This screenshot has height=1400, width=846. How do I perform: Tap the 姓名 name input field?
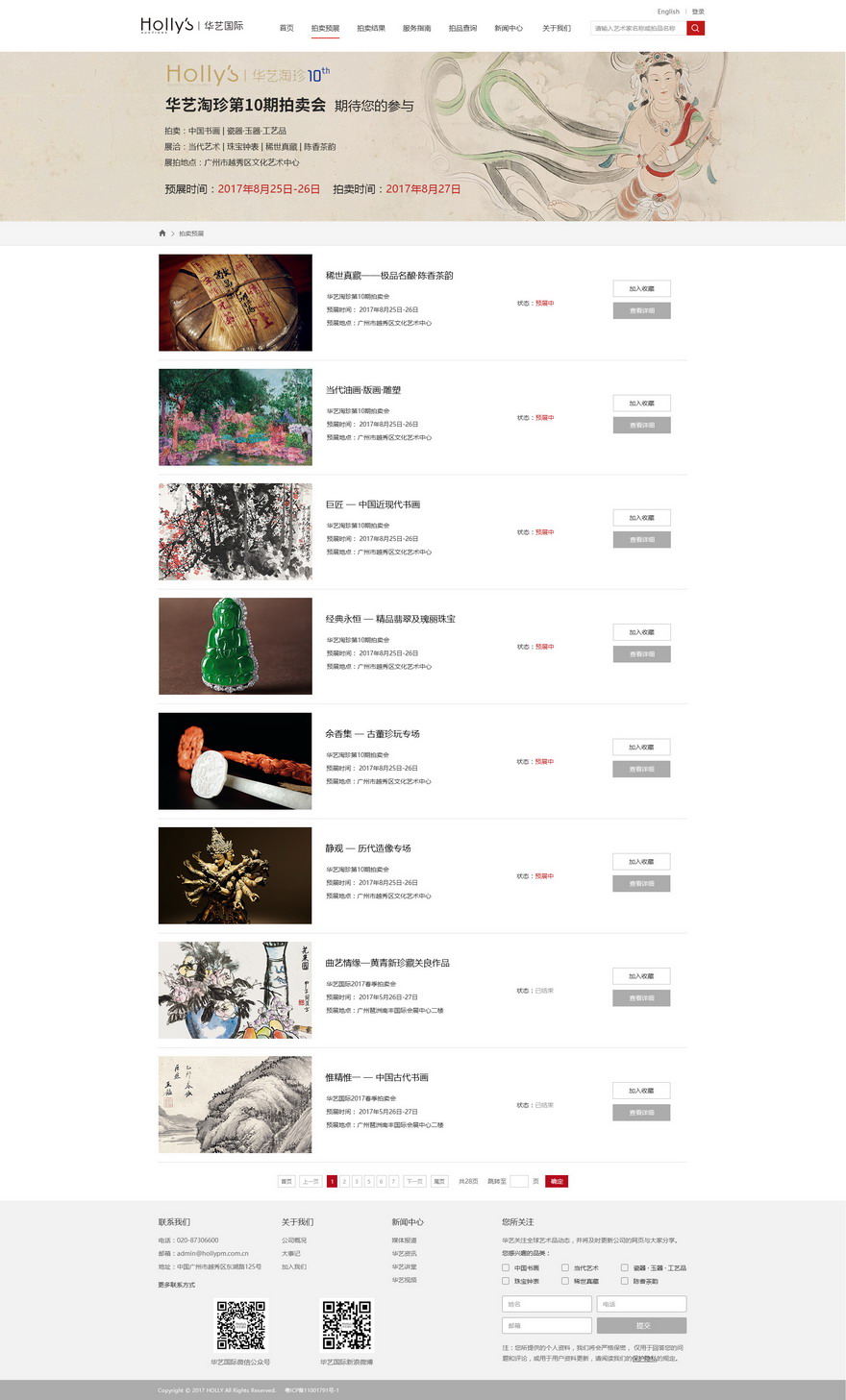point(546,1304)
